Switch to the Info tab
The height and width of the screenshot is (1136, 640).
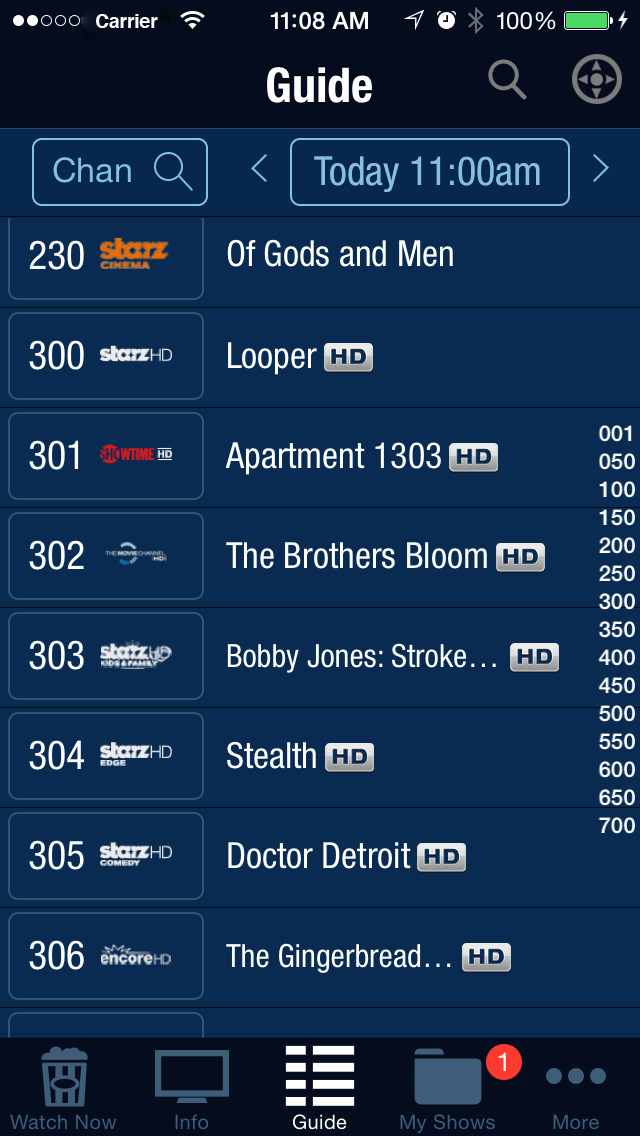[191, 1088]
